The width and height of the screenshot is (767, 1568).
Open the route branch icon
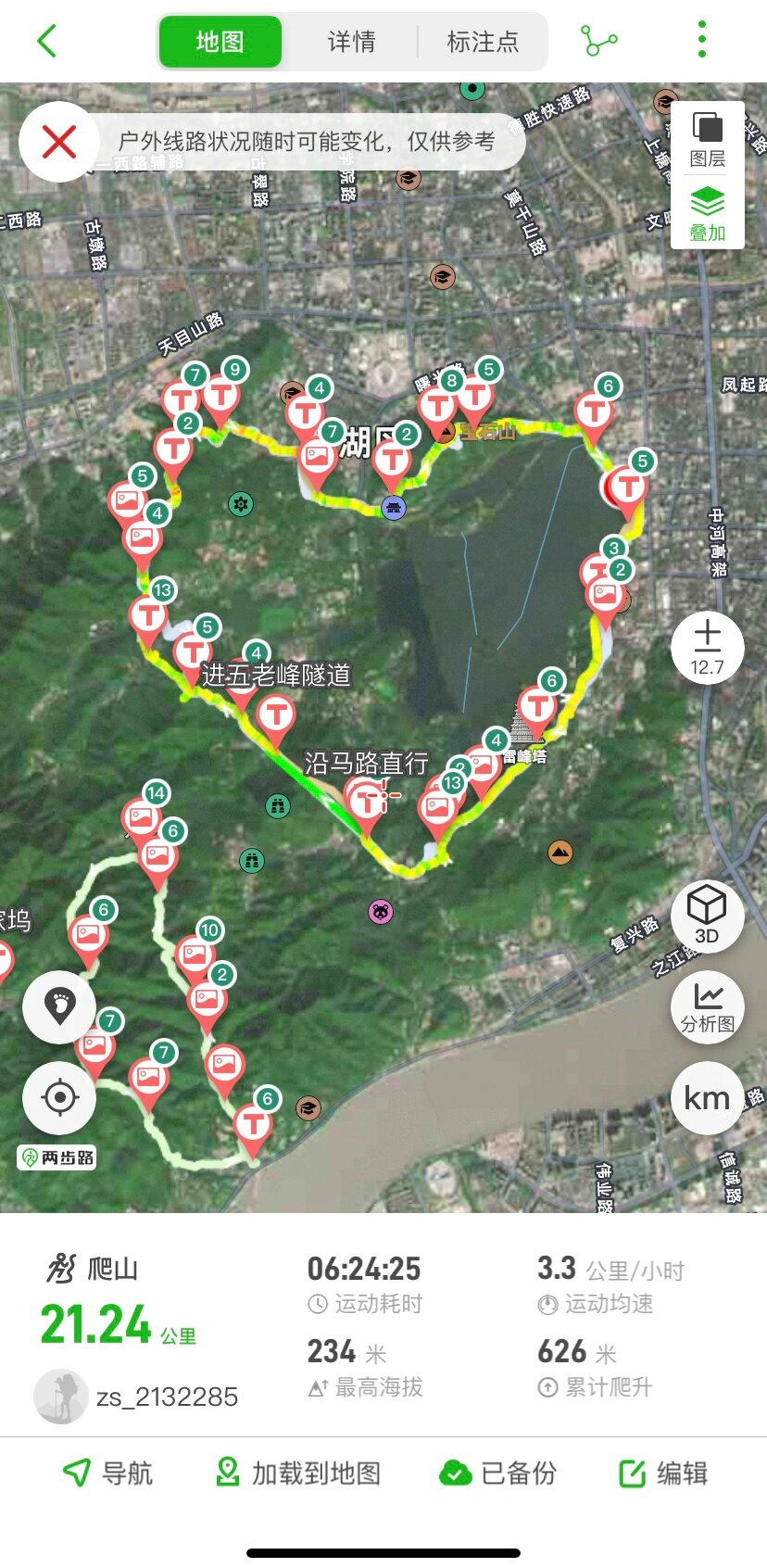pos(598,42)
